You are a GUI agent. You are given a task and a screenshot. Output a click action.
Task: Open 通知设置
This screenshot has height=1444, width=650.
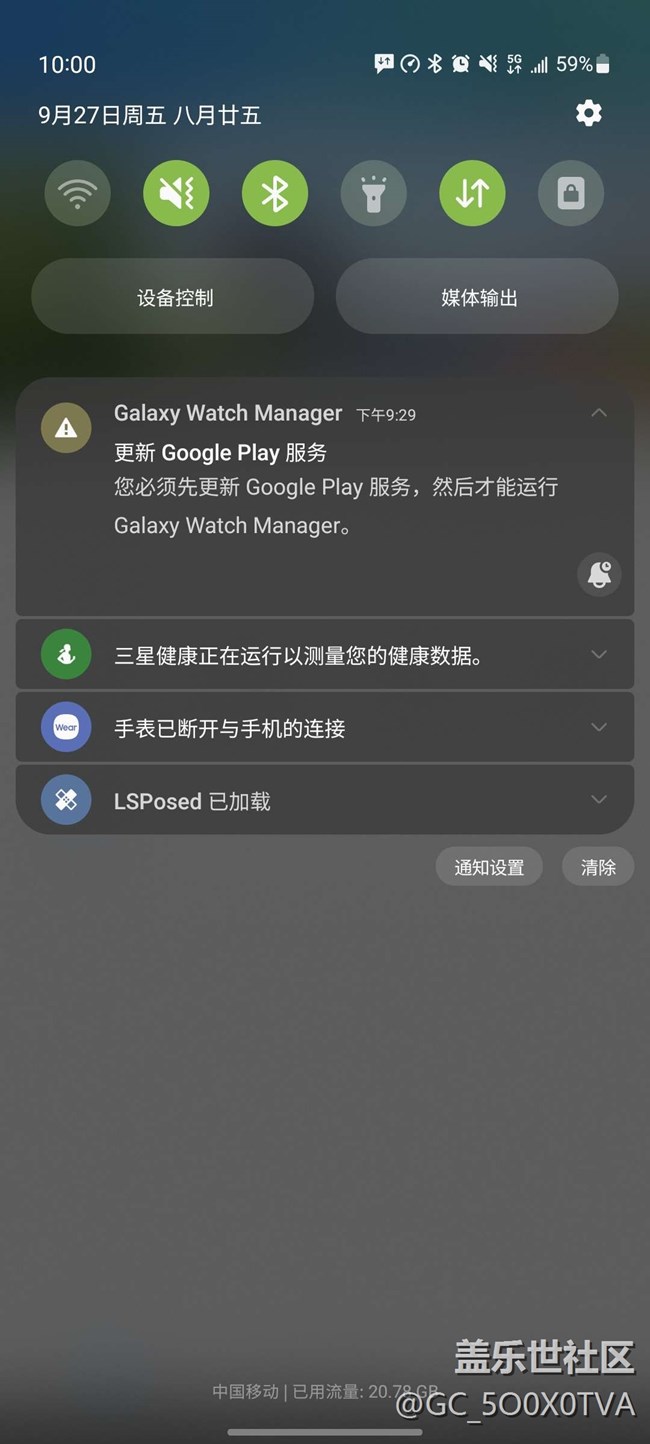coord(489,867)
